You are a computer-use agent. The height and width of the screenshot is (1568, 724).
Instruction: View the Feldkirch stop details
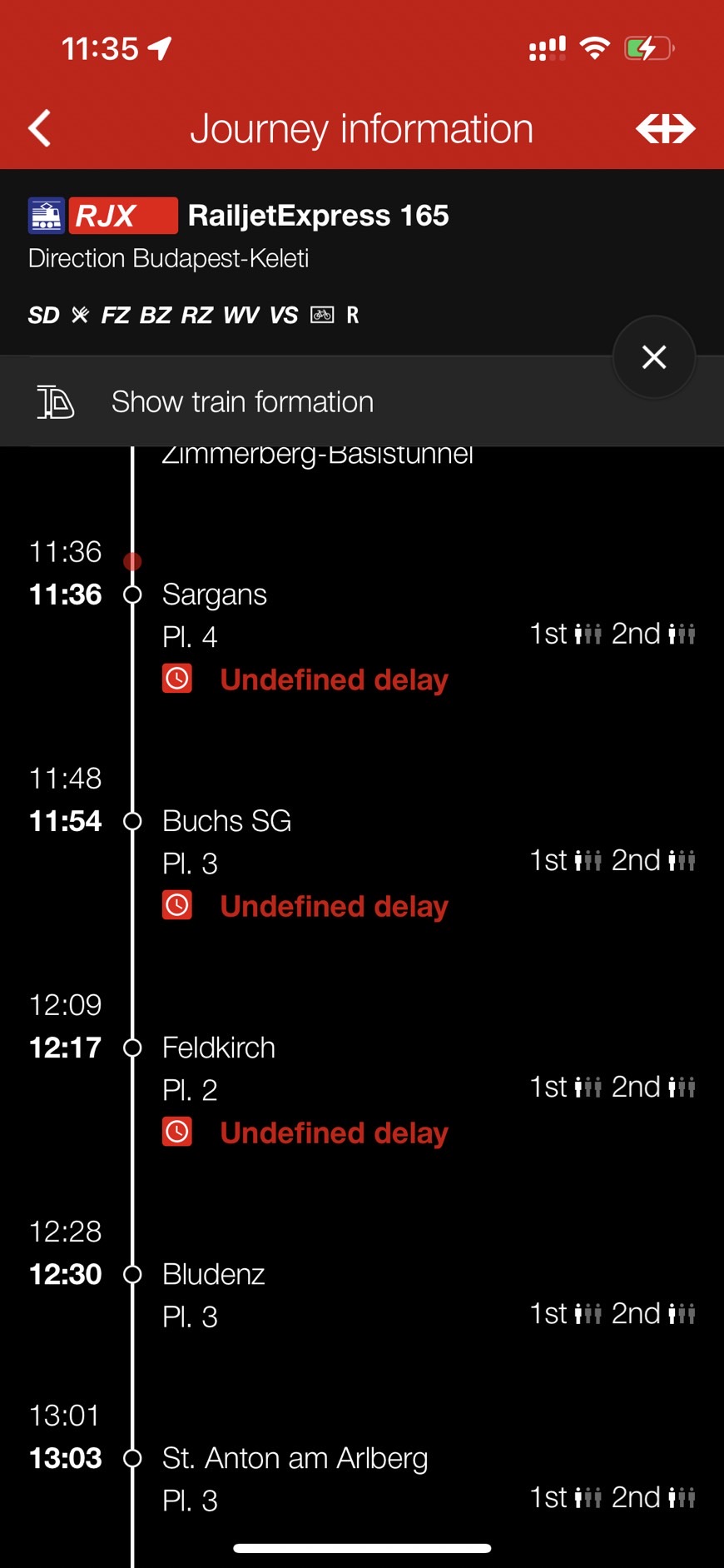[x=218, y=1048]
